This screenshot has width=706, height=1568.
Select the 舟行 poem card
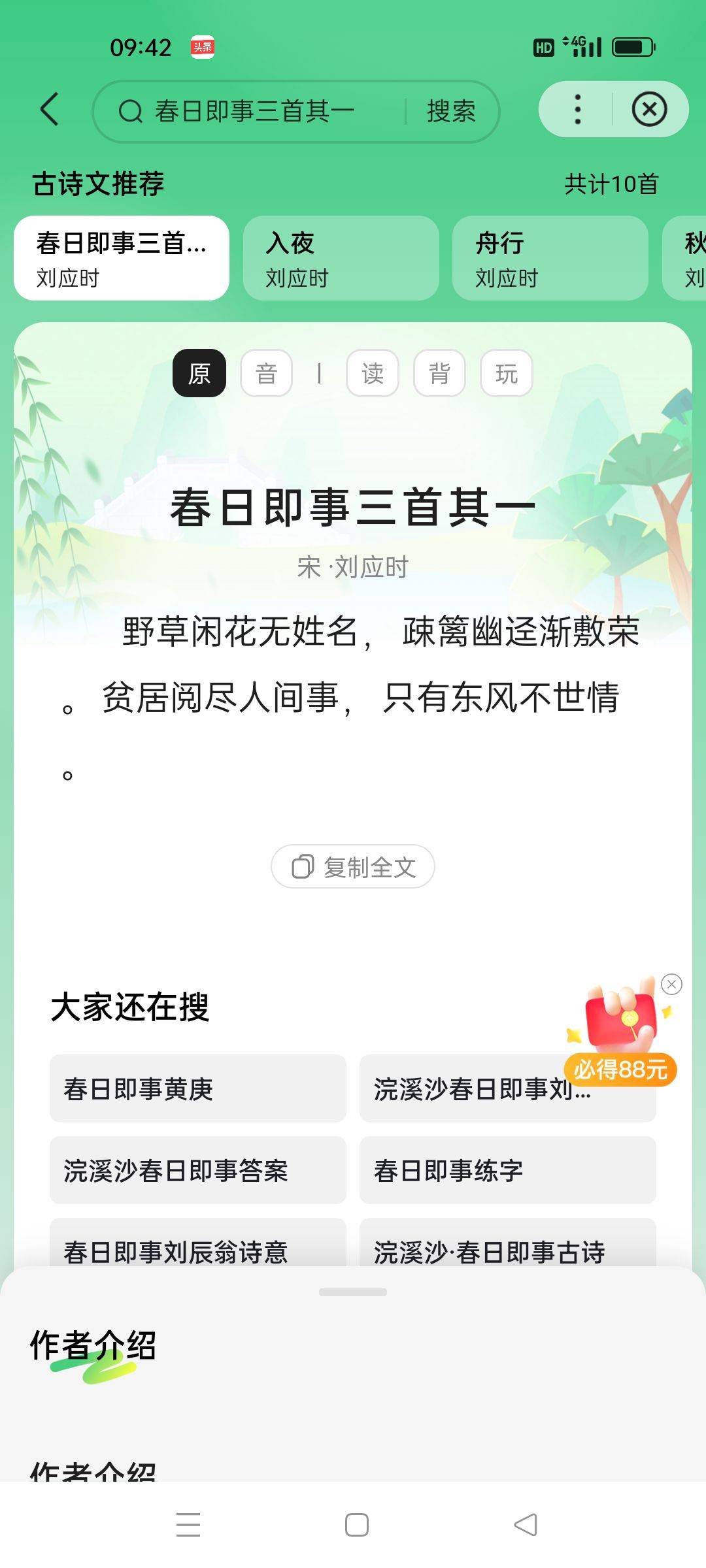tap(550, 259)
